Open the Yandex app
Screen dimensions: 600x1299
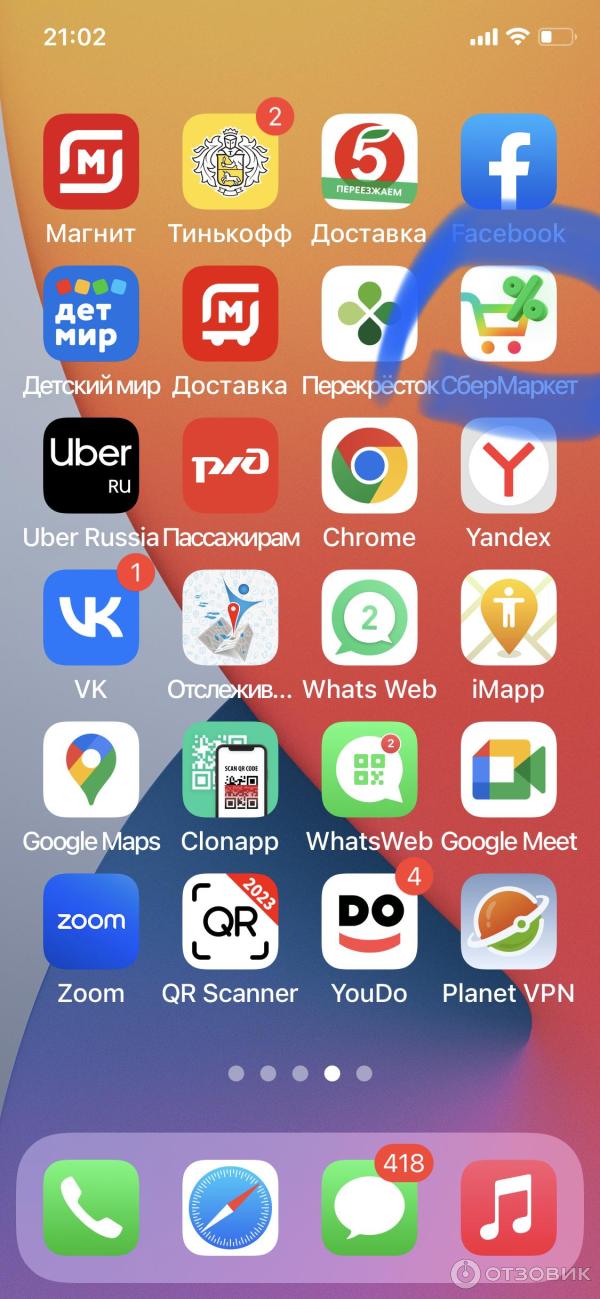(508, 466)
